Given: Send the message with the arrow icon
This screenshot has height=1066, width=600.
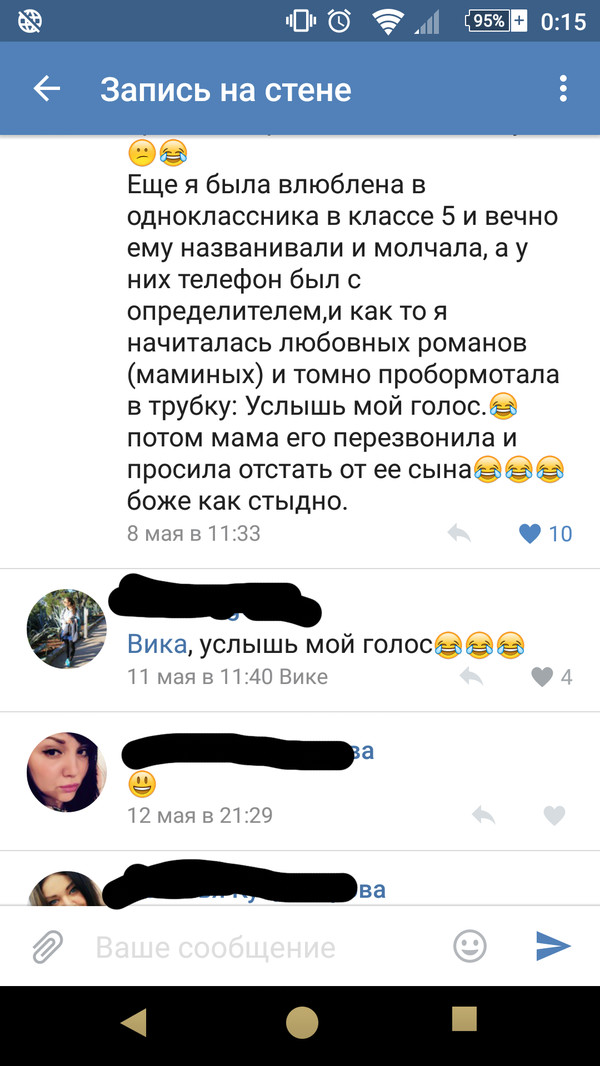Looking at the screenshot, I should pyautogui.click(x=552, y=946).
